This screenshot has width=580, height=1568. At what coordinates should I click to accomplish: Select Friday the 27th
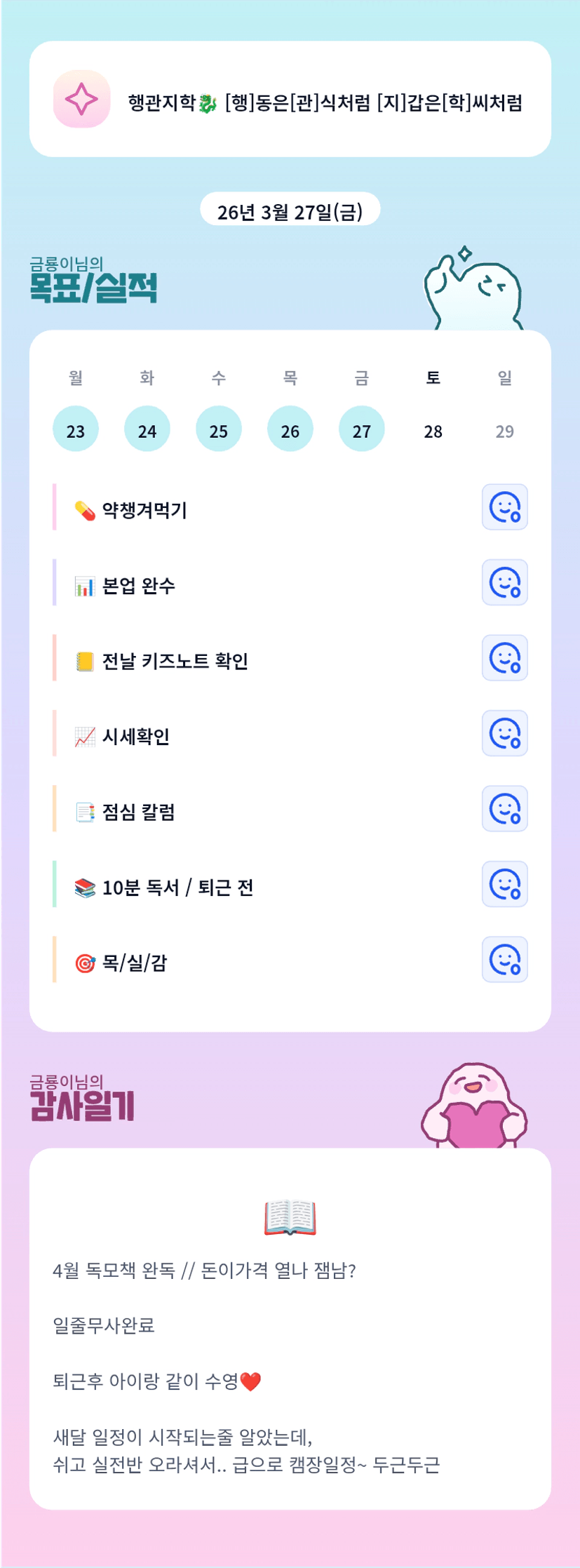click(362, 429)
